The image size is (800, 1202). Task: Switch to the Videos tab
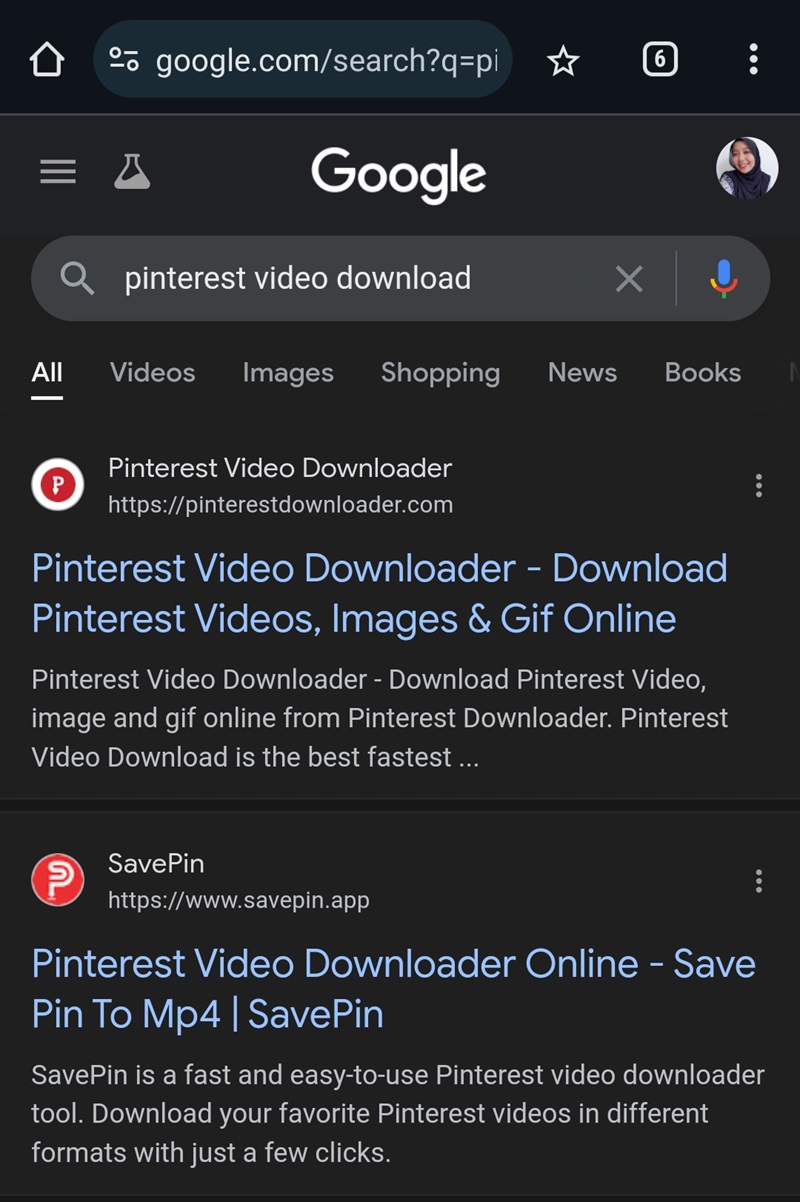pyautogui.click(x=153, y=373)
